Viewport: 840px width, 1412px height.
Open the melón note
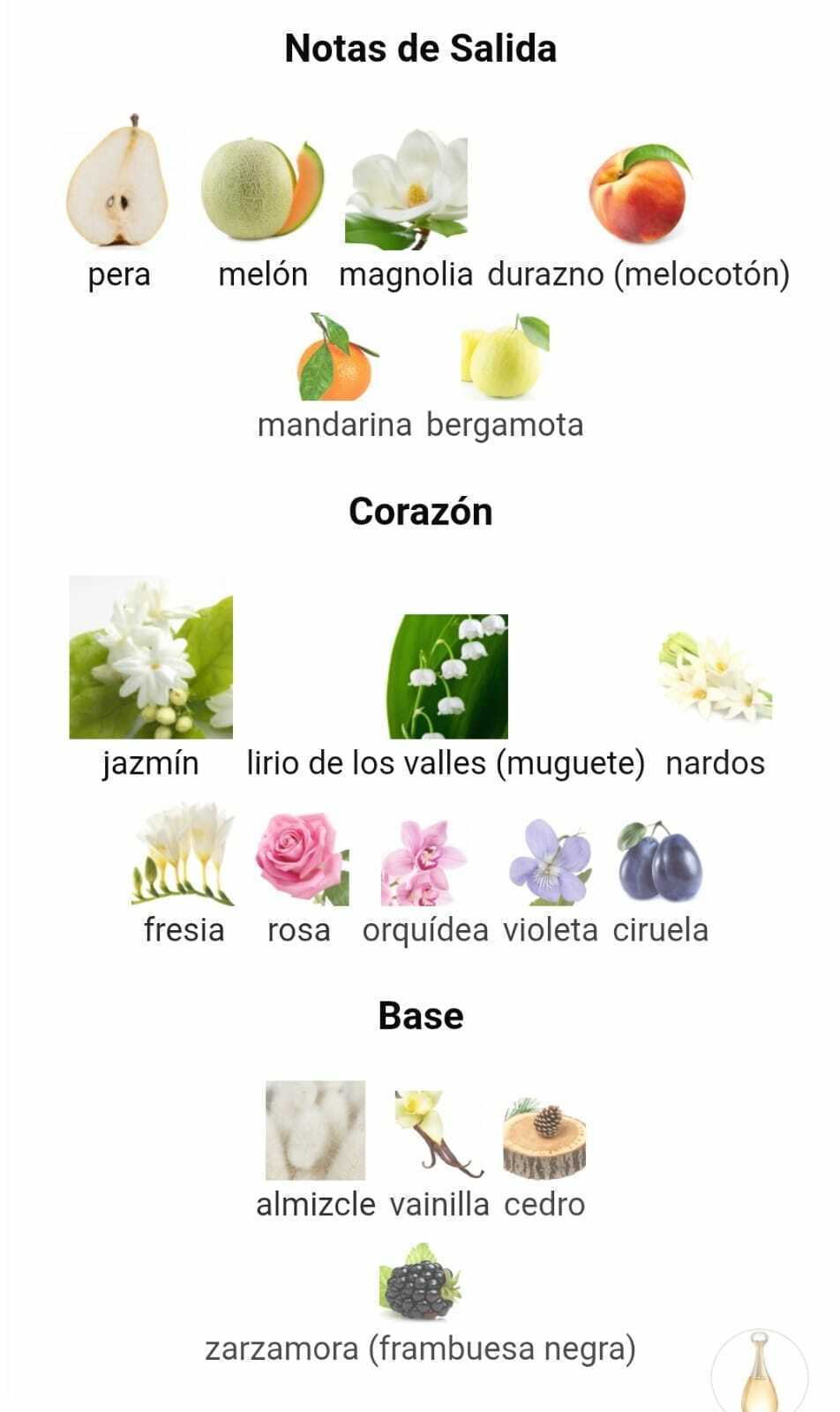coord(263,212)
